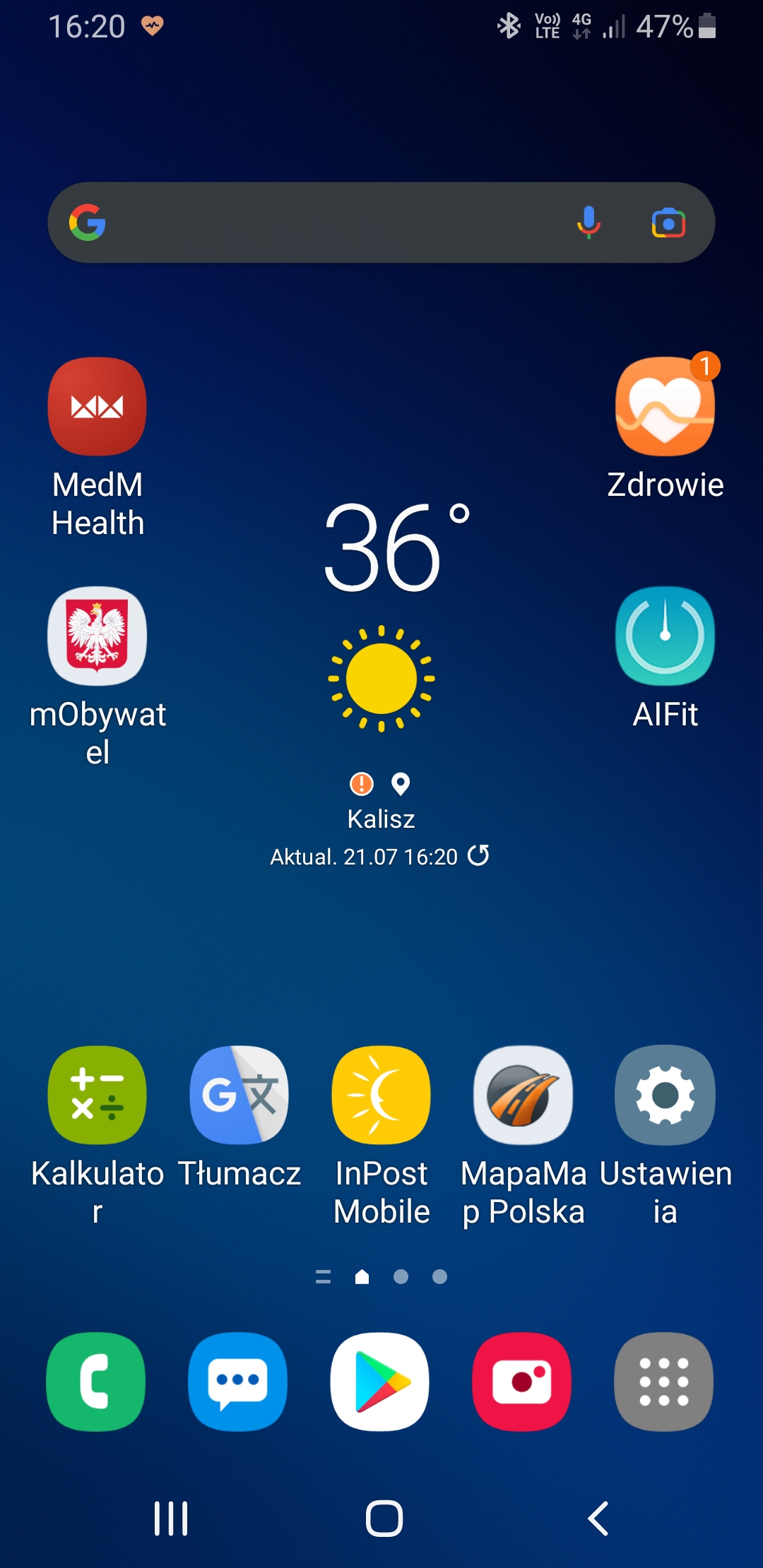The width and height of the screenshot is (763, 1568).
Task: Tap the system back button
Action: click(598, 1519)
